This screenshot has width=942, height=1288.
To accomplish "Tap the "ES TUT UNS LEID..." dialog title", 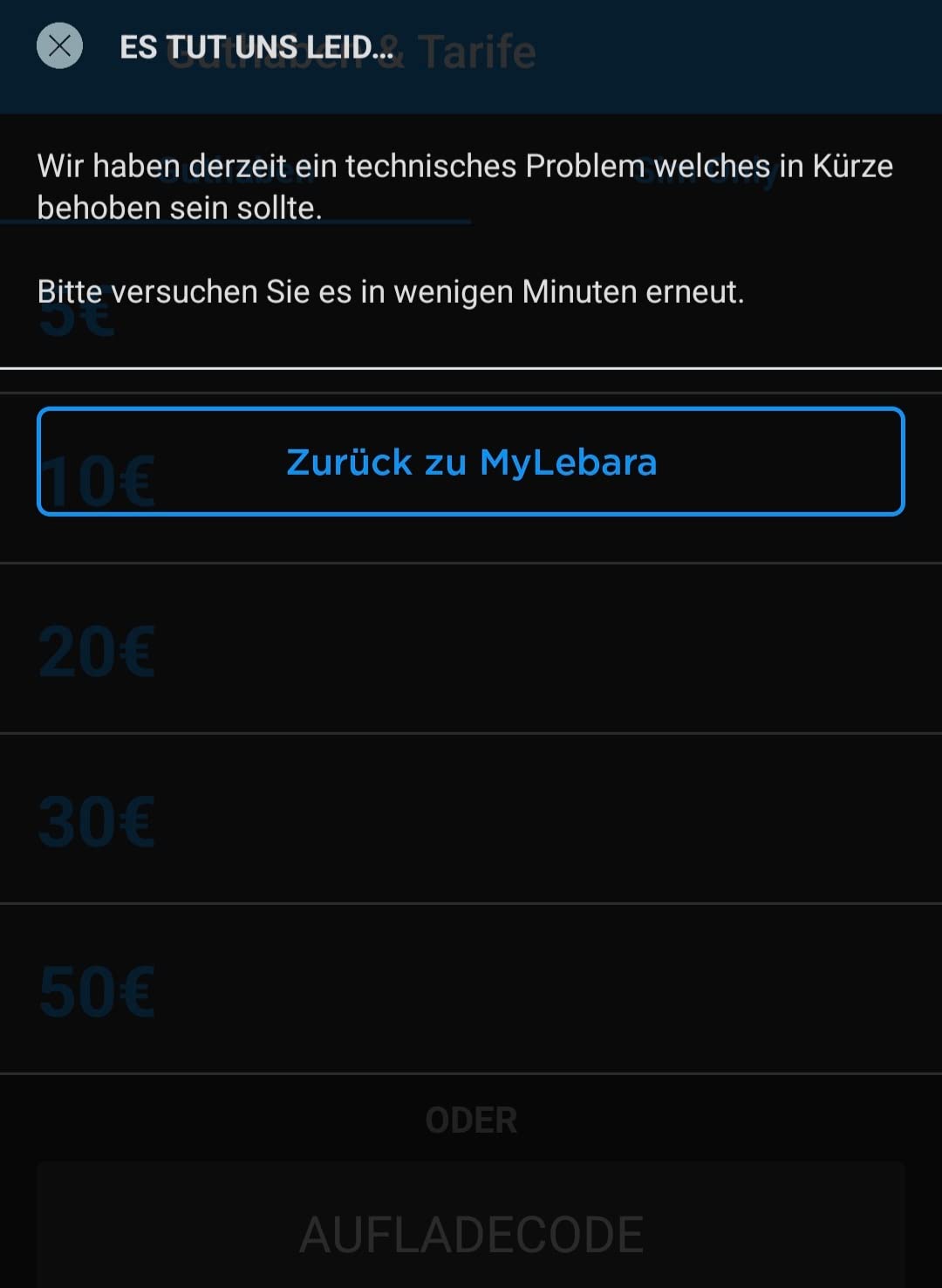I will coord(257,46).
